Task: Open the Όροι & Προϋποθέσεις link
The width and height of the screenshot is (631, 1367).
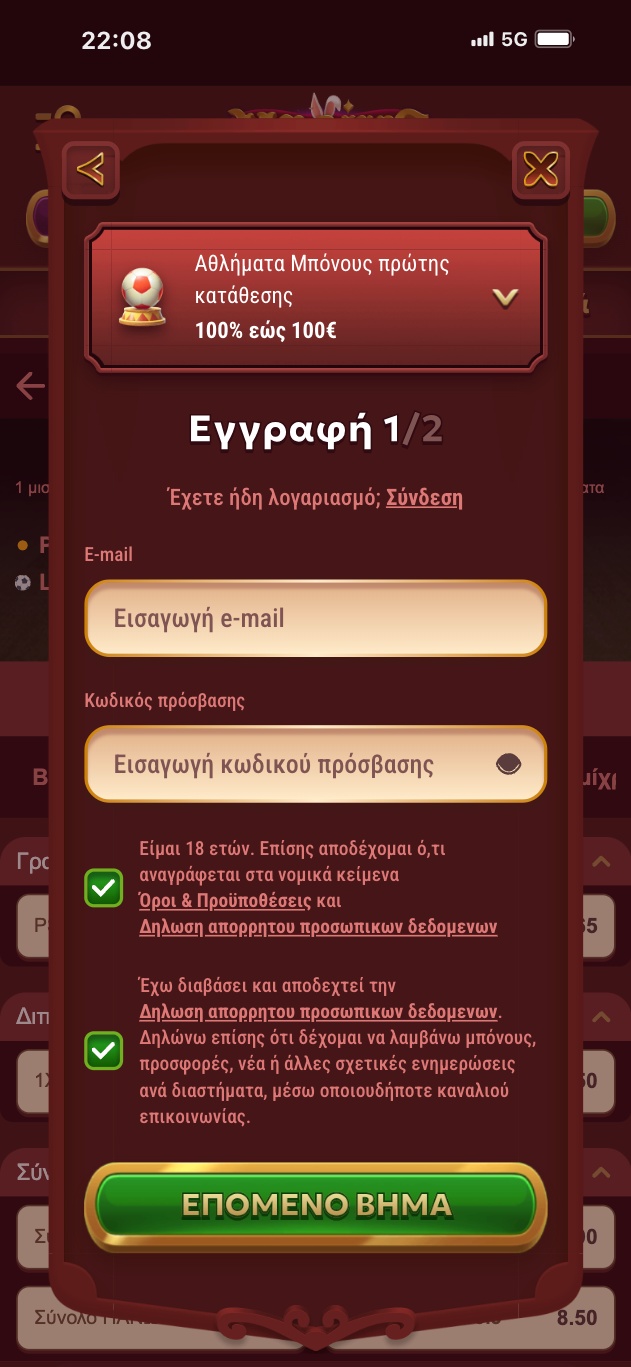Action: 225,900
